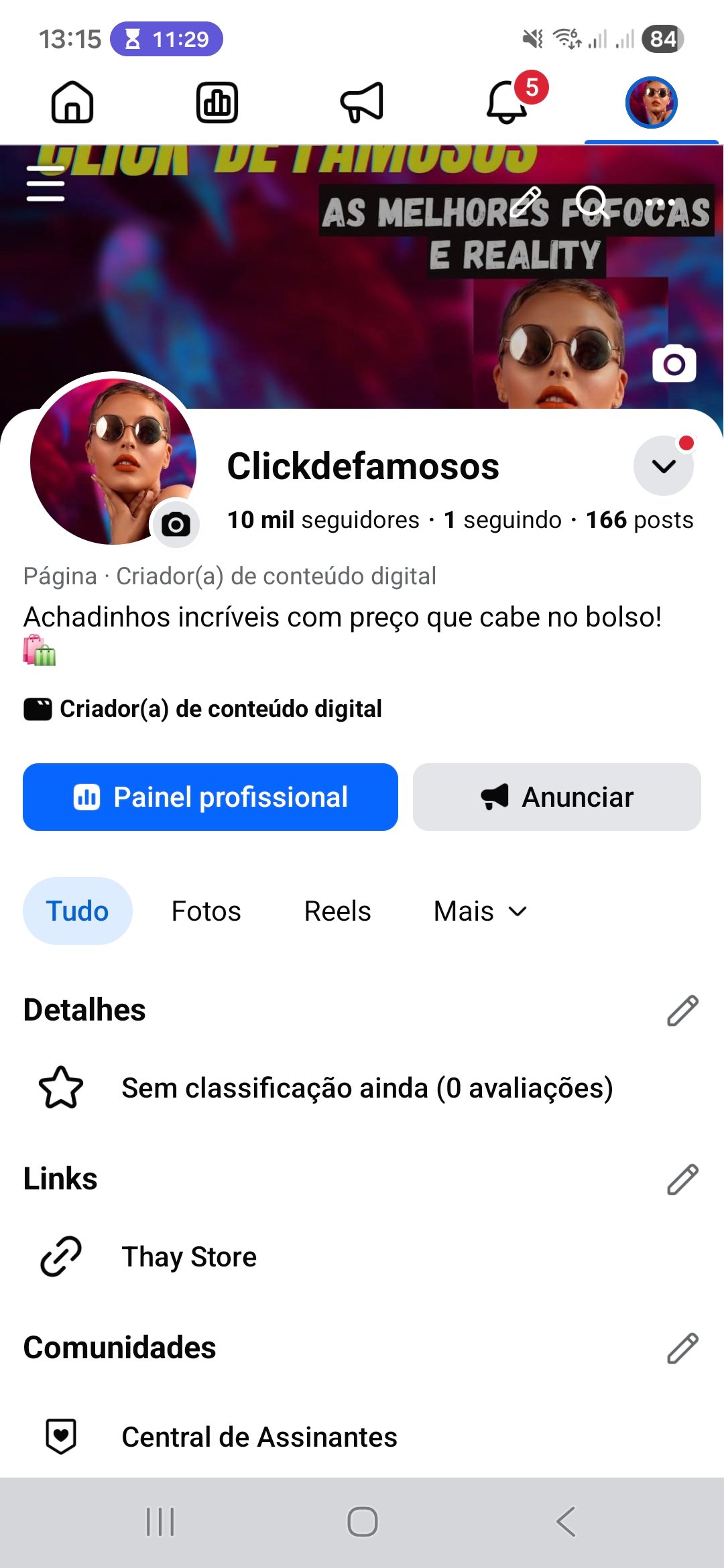Edit the Detalhes section

[x=682, y=1010]
